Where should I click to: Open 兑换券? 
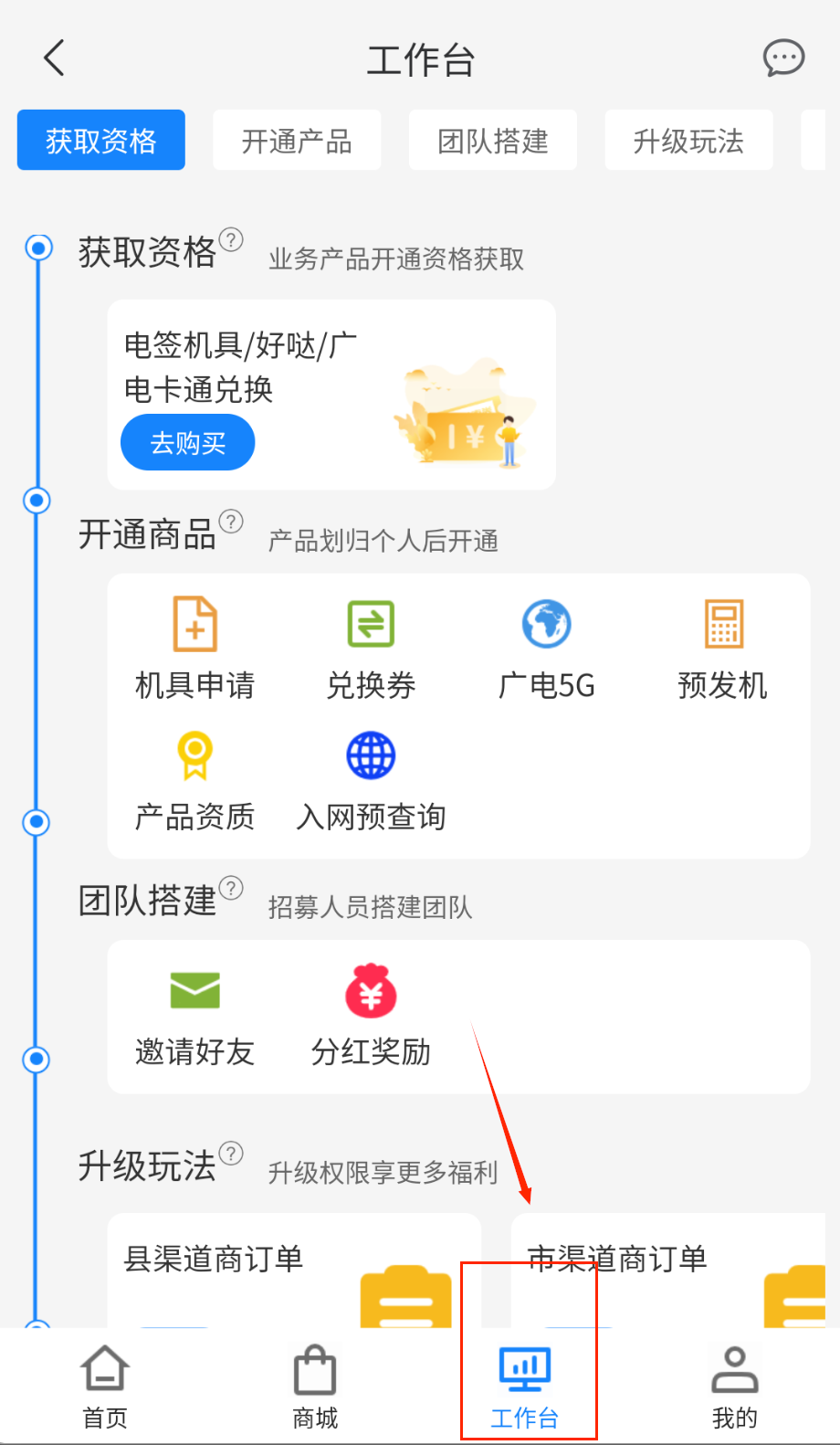[x=371, y=648]
